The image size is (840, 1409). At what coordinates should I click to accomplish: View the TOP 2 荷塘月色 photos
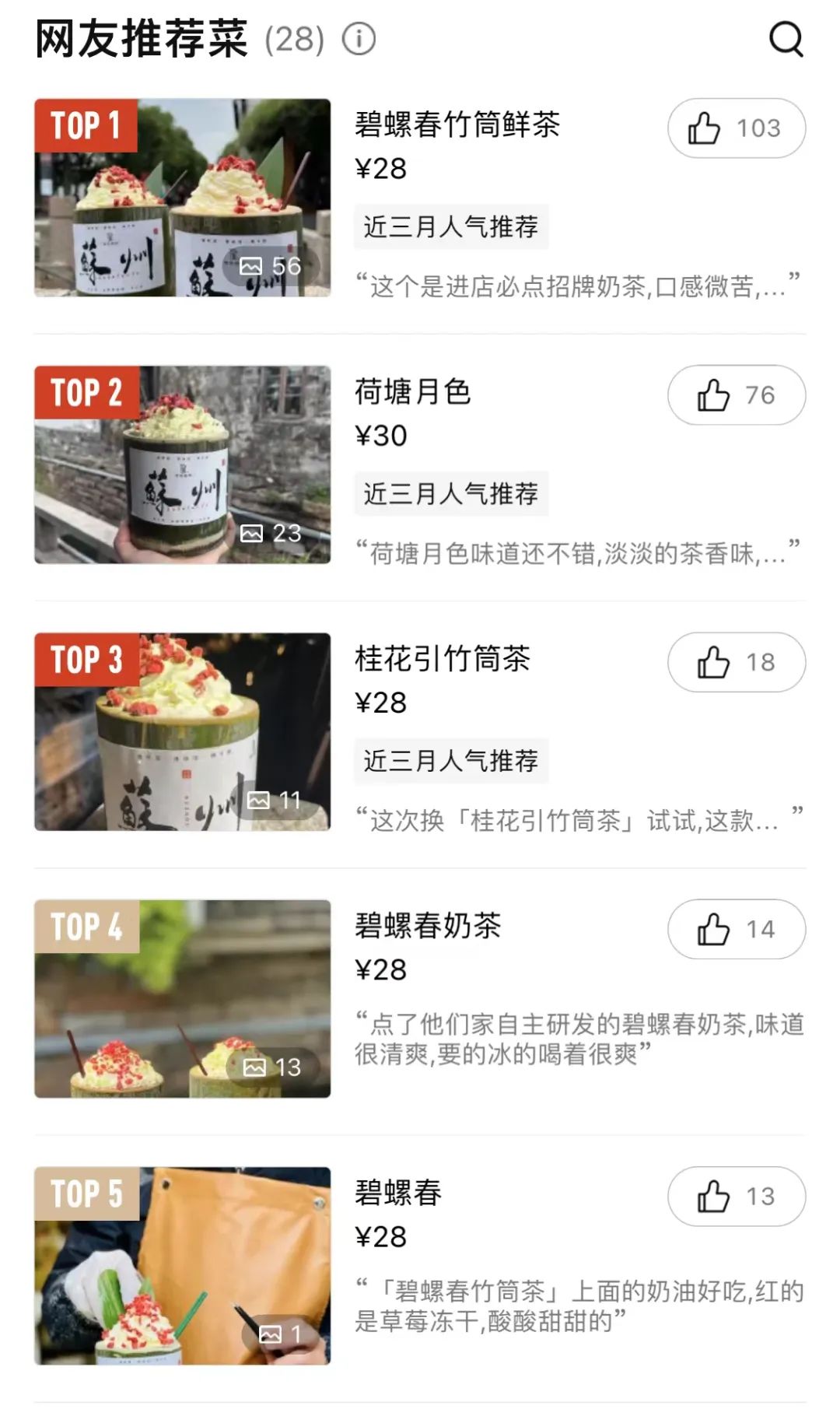pos(182,464)
